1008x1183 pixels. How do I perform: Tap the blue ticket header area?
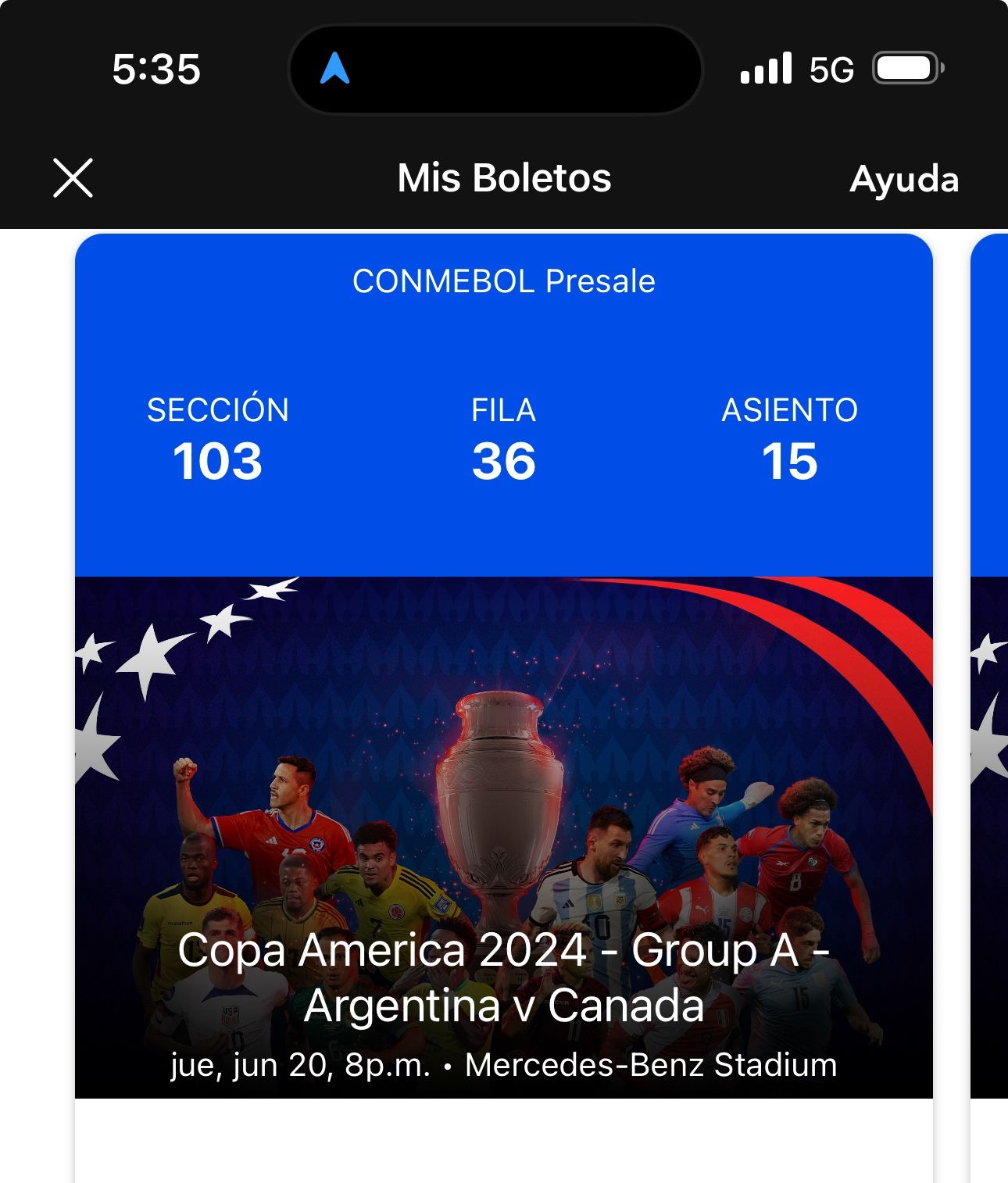click(502, 352)
